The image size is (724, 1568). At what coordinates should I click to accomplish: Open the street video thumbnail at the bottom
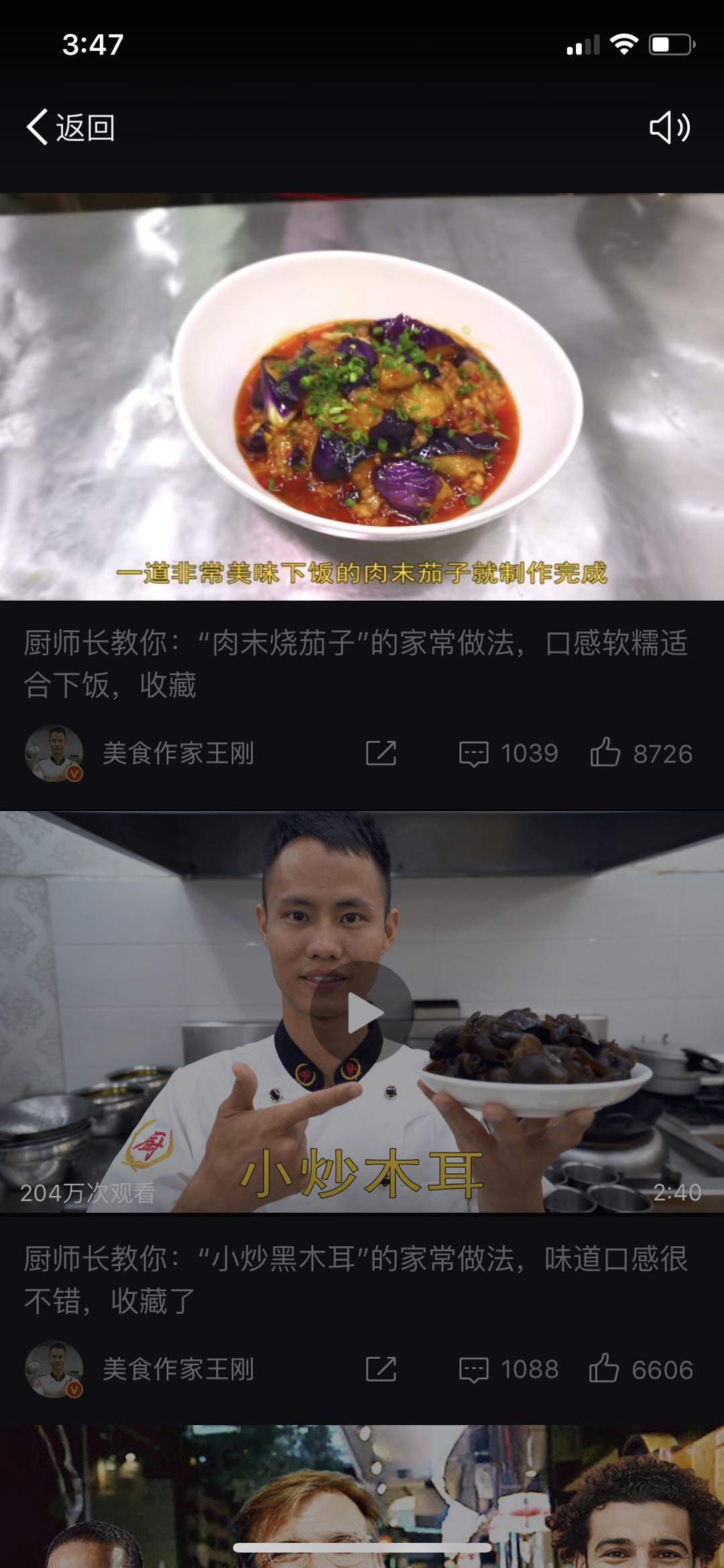pos(362,1496)
